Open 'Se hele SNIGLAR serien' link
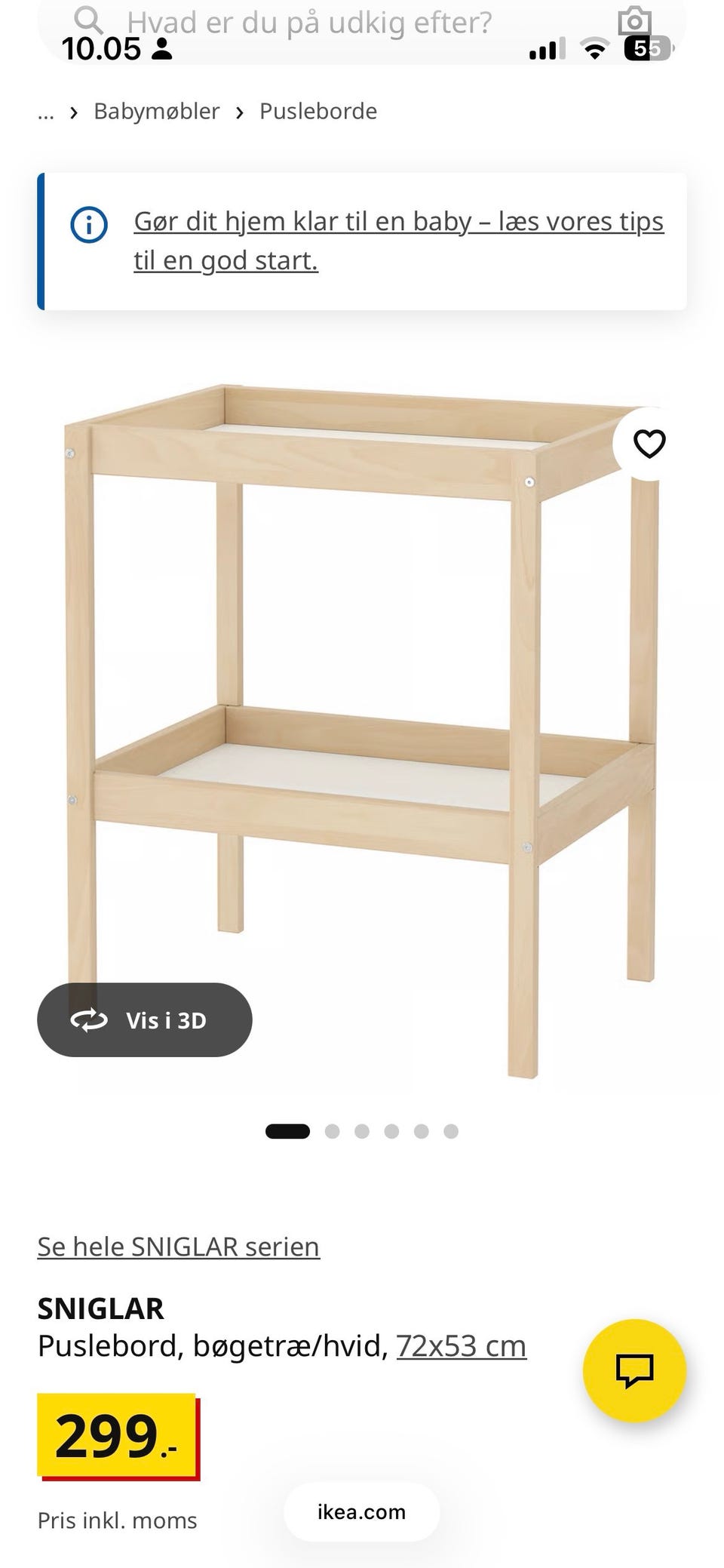The width and height of the screenshot is (724, 1568). coord(179,1247)
